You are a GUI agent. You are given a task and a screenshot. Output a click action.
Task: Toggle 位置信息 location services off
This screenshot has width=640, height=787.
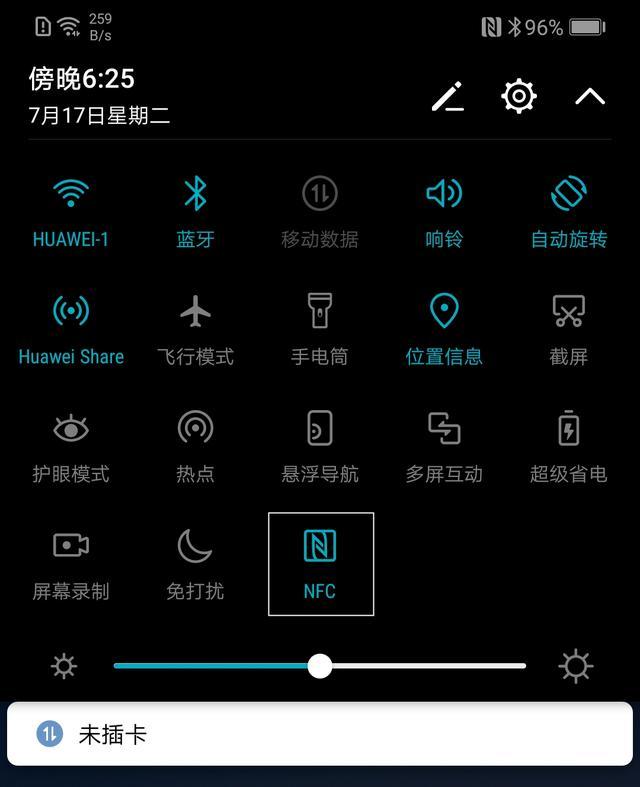[x=444, y=311]
